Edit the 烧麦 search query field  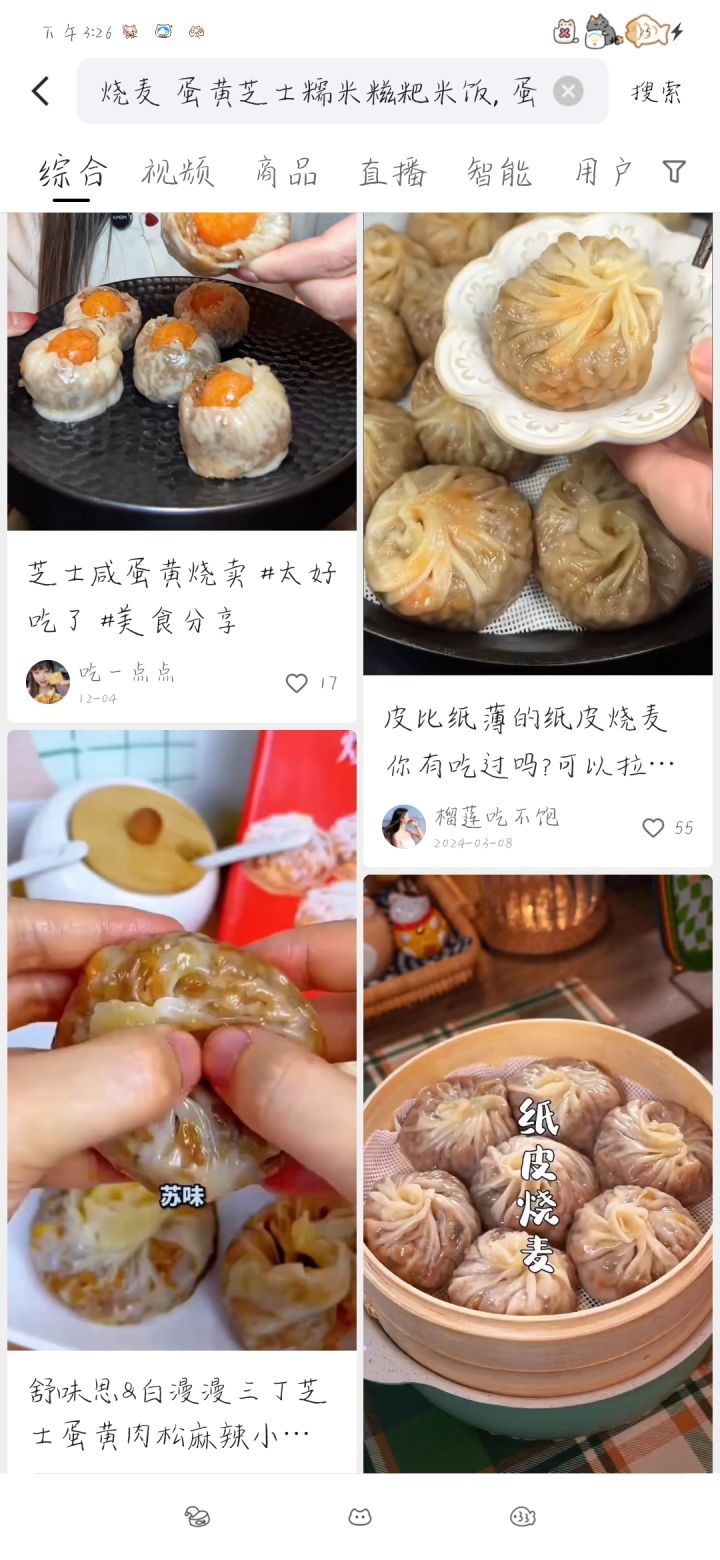[x=318, y=92]
